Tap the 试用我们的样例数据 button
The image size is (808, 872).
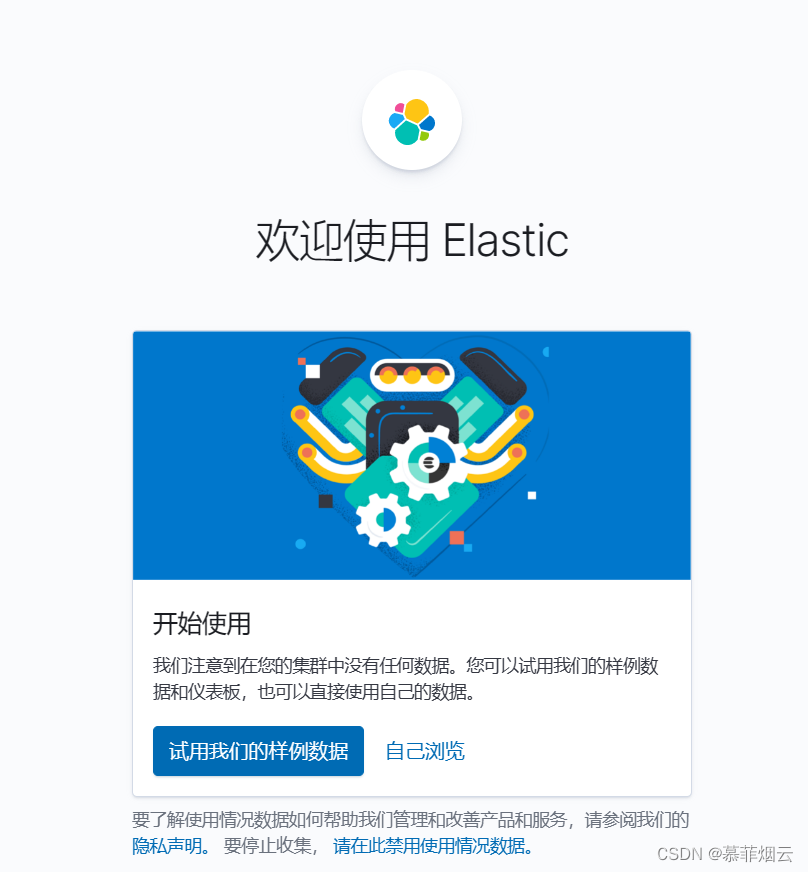258,751
